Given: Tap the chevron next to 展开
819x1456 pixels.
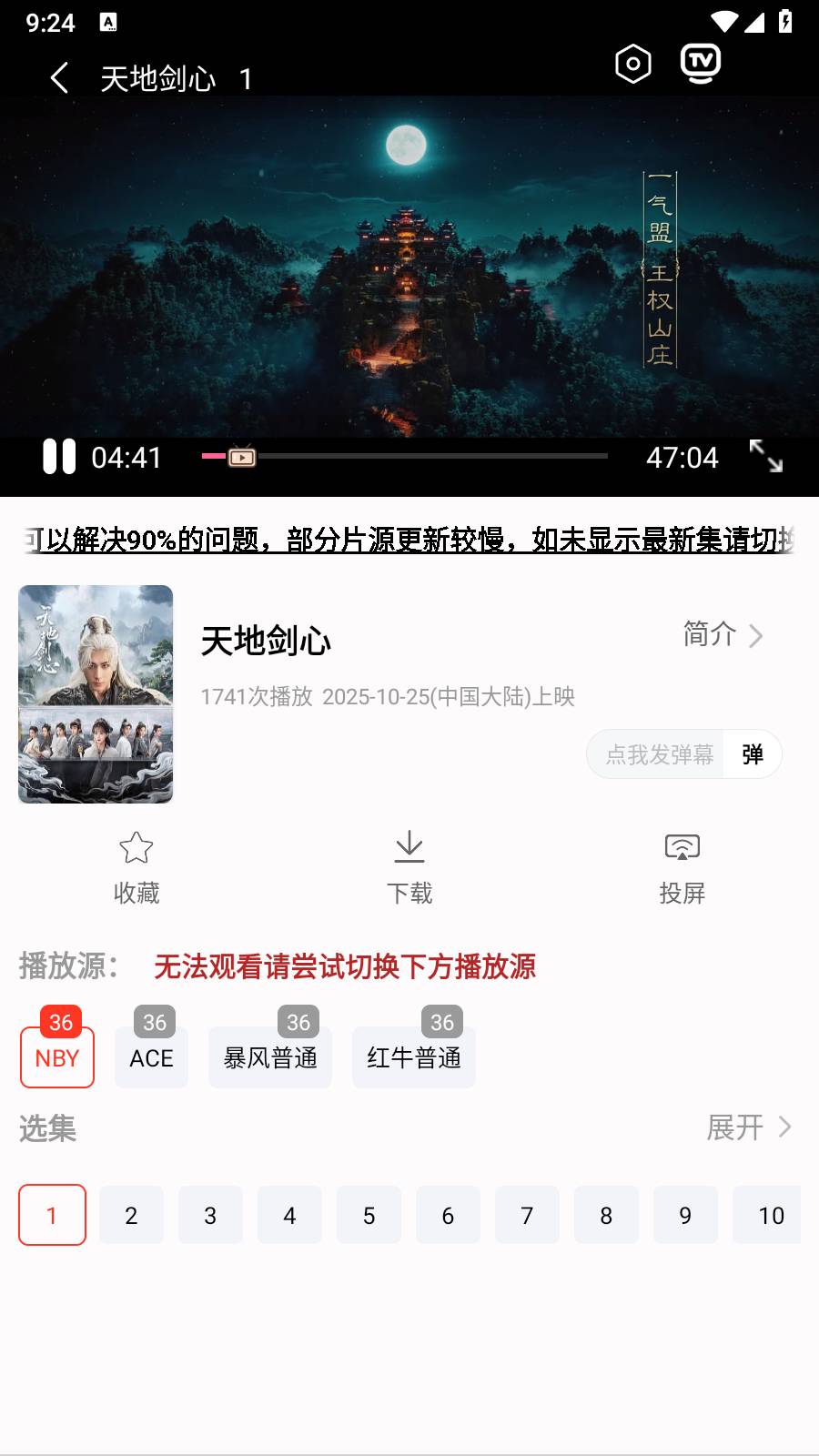Looking at the screenshot, I should coord(784,1127).
